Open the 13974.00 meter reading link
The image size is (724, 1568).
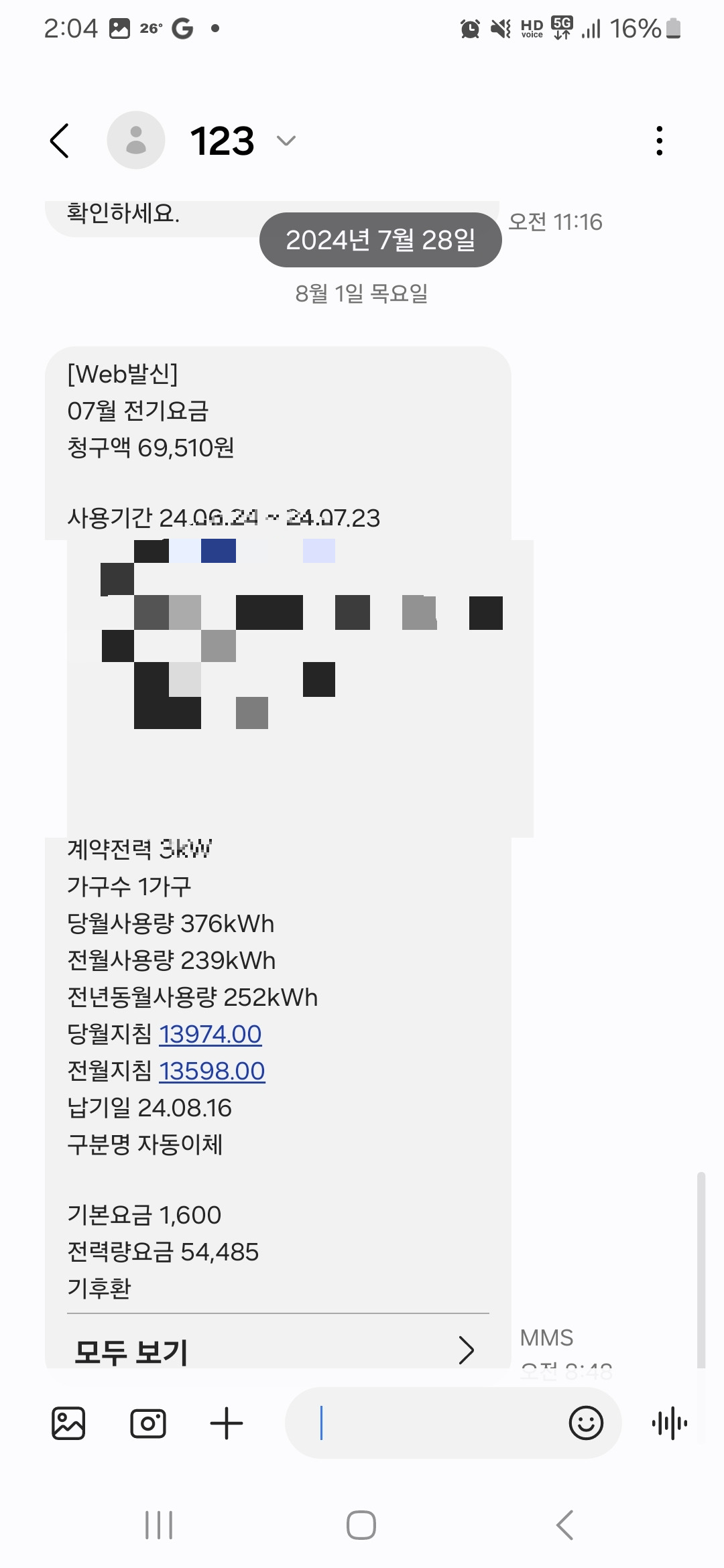click(x=210, y=1035)
